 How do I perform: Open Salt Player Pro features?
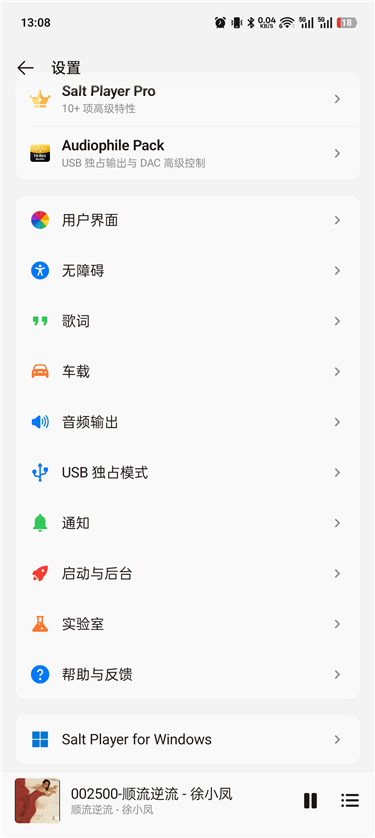tap(188, 99)
